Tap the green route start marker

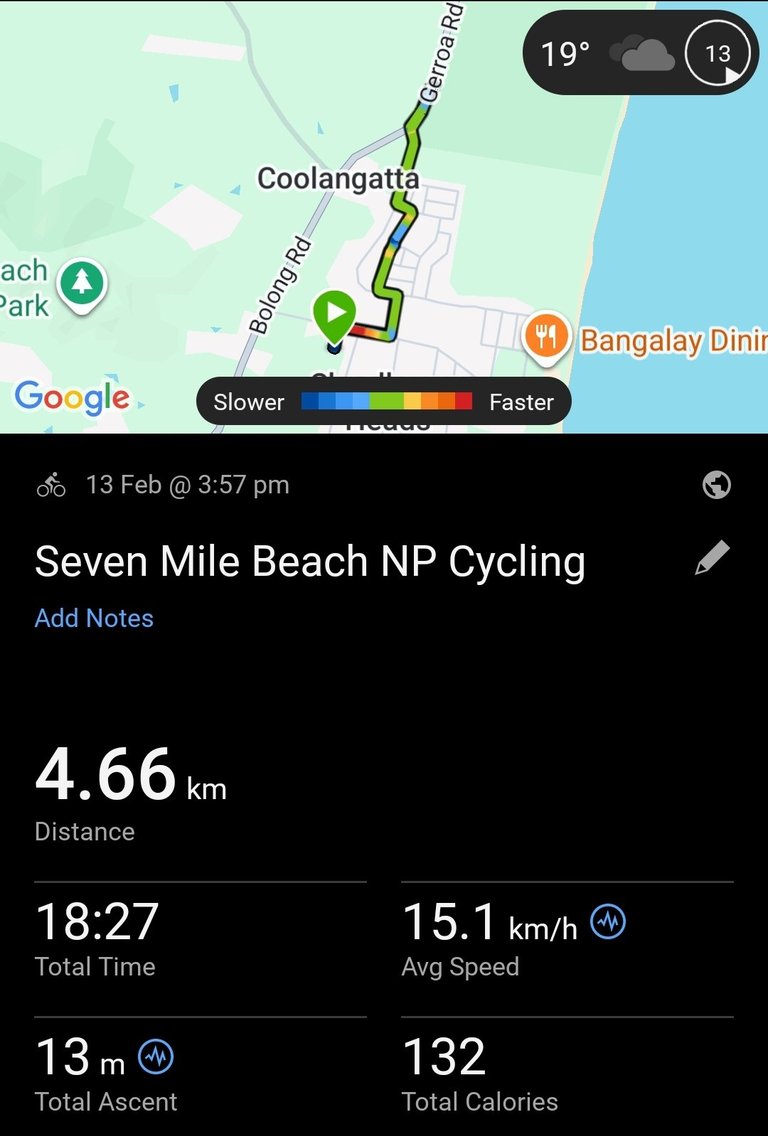coord(334,314)
